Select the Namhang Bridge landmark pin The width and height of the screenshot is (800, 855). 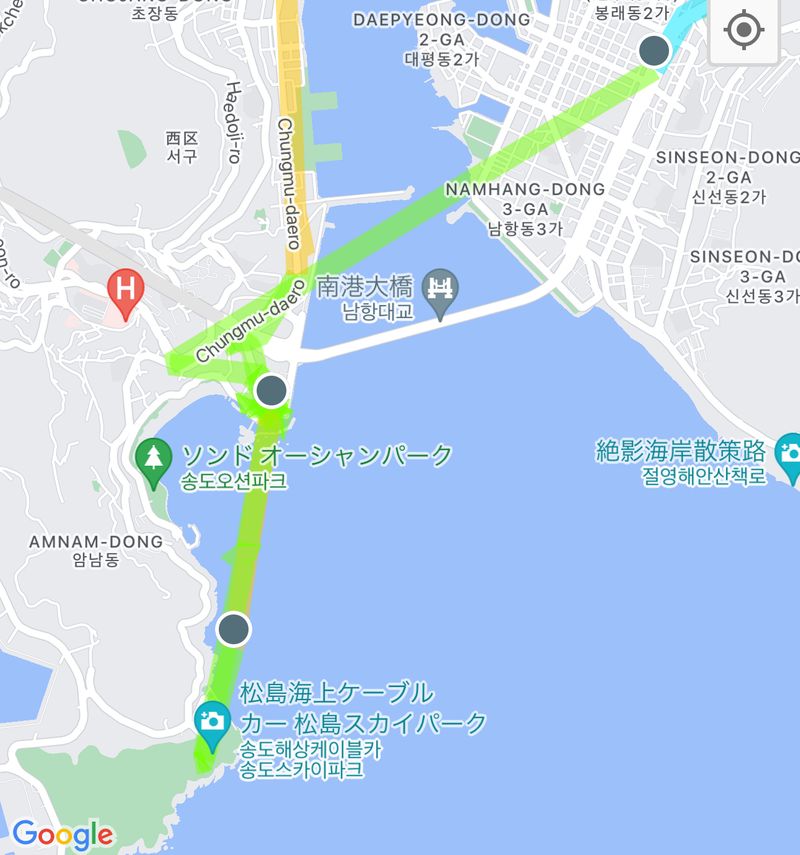(x=440, y=290)
